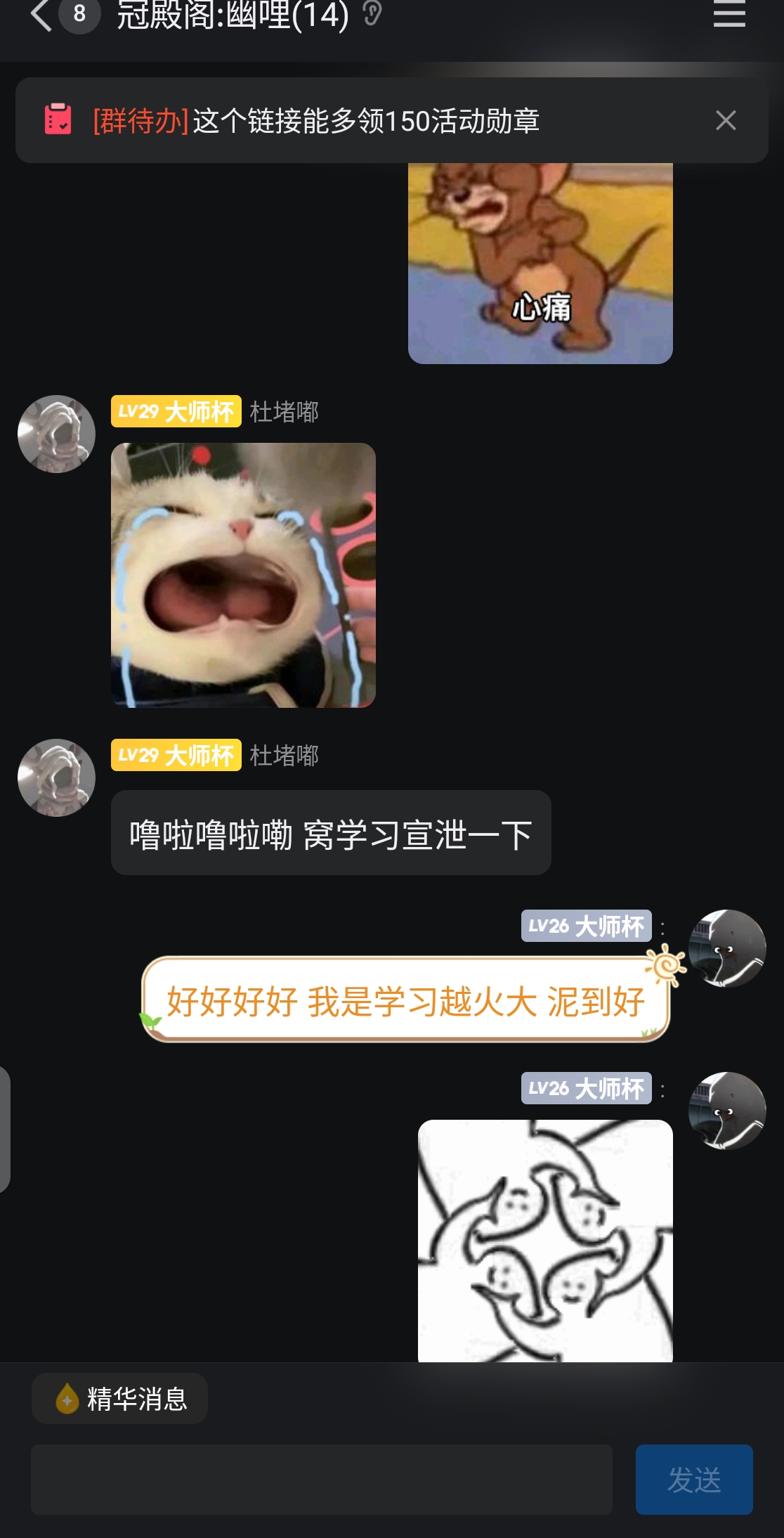Open your own LV26 avatar profile
Screen dimensions: 784x1538
(x=727, y=949)
